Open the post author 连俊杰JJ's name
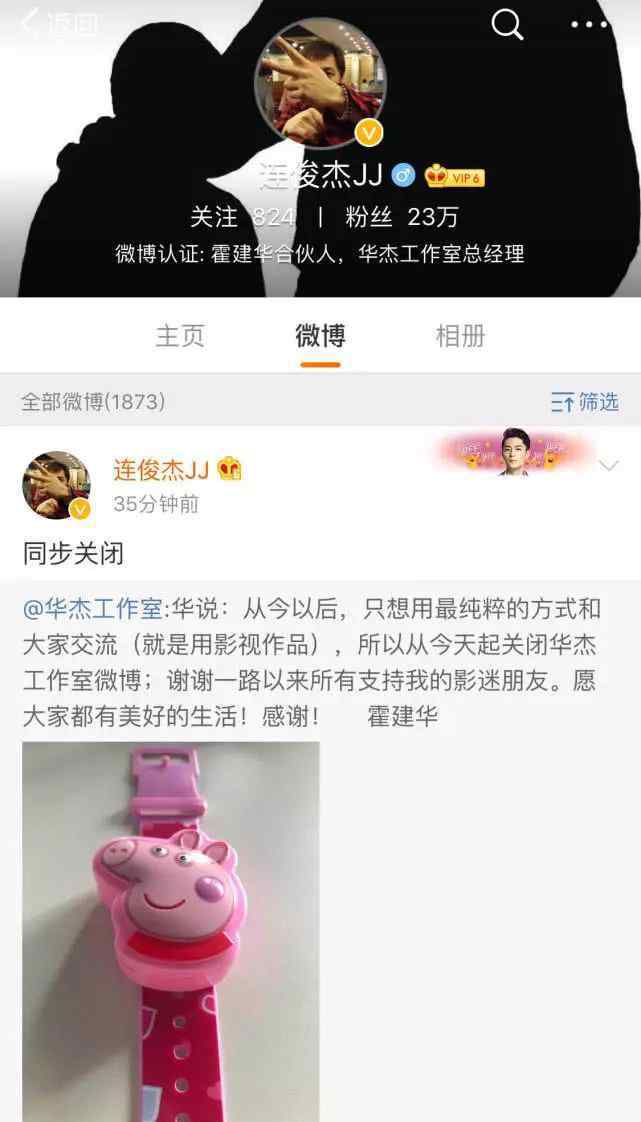The height and width of the screenshot is (1122, 641). coord(162,469)
